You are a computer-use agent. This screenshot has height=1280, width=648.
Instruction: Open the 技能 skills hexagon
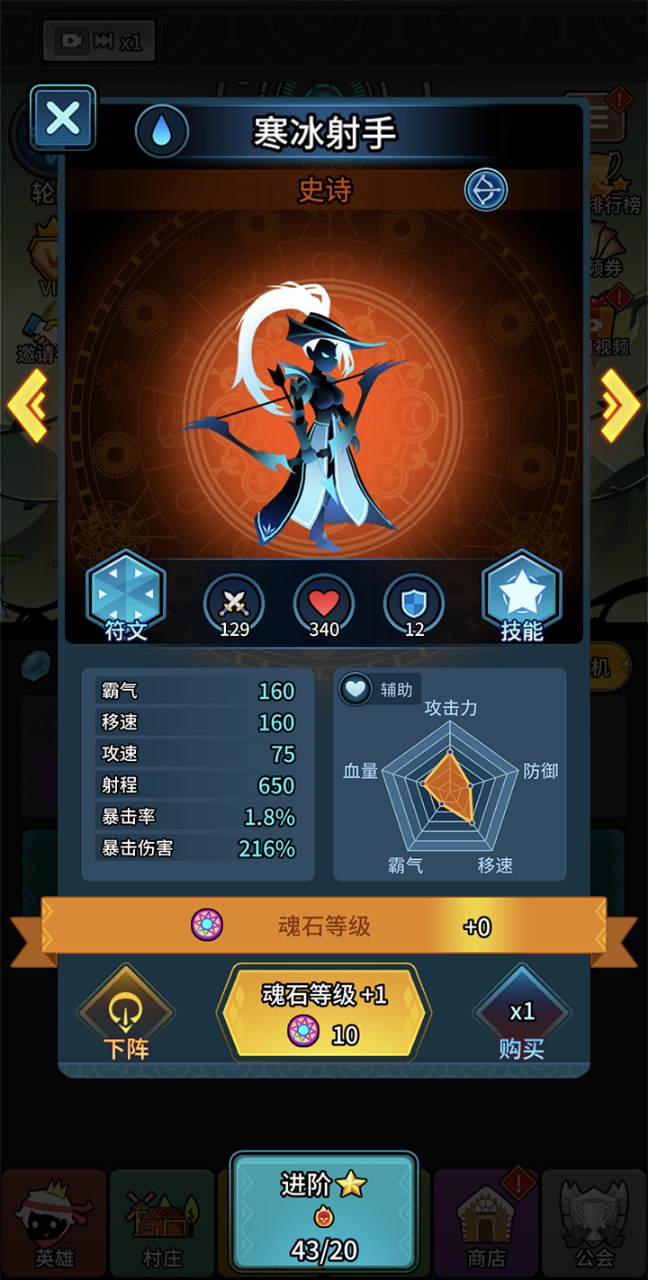point(521,597)
